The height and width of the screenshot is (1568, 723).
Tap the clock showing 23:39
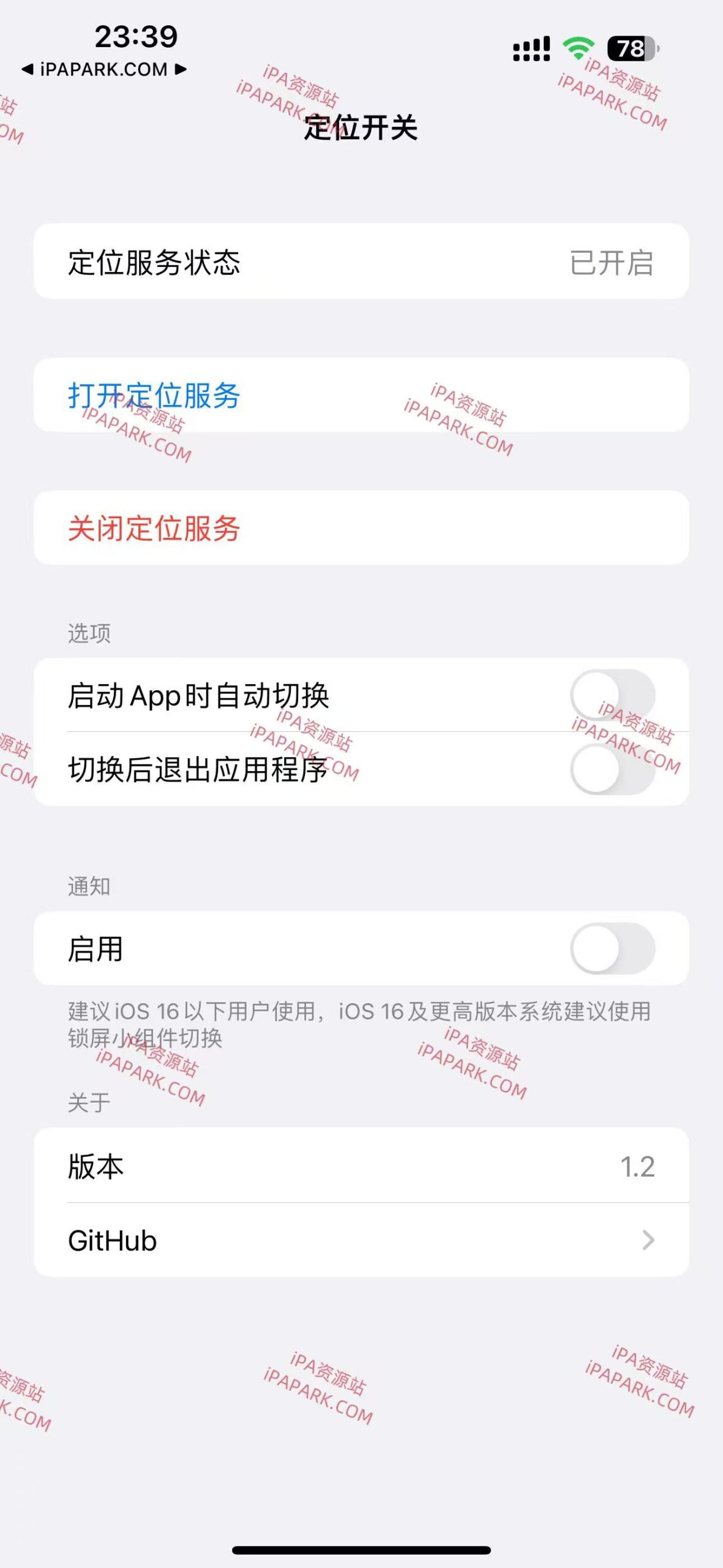point(136,37)
